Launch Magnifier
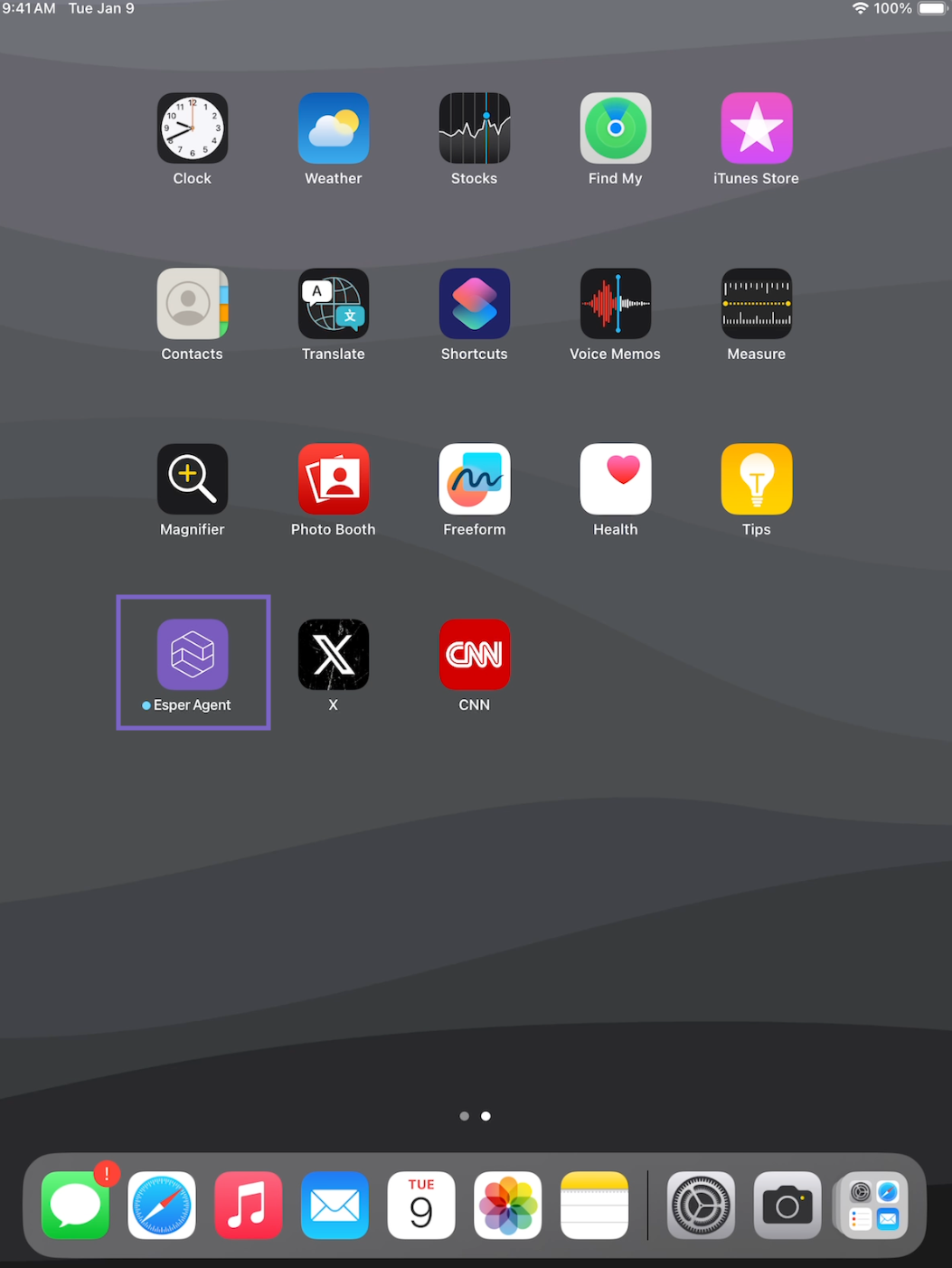This screenshot has width=952, height=1268. click(192, 479)
